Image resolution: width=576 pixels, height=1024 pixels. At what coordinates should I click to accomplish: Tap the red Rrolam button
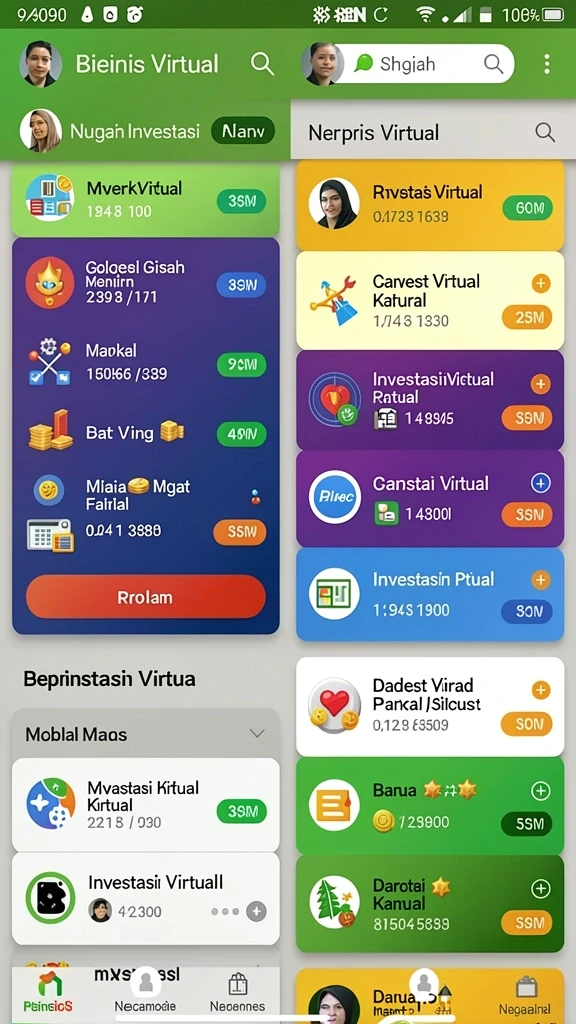146,597
